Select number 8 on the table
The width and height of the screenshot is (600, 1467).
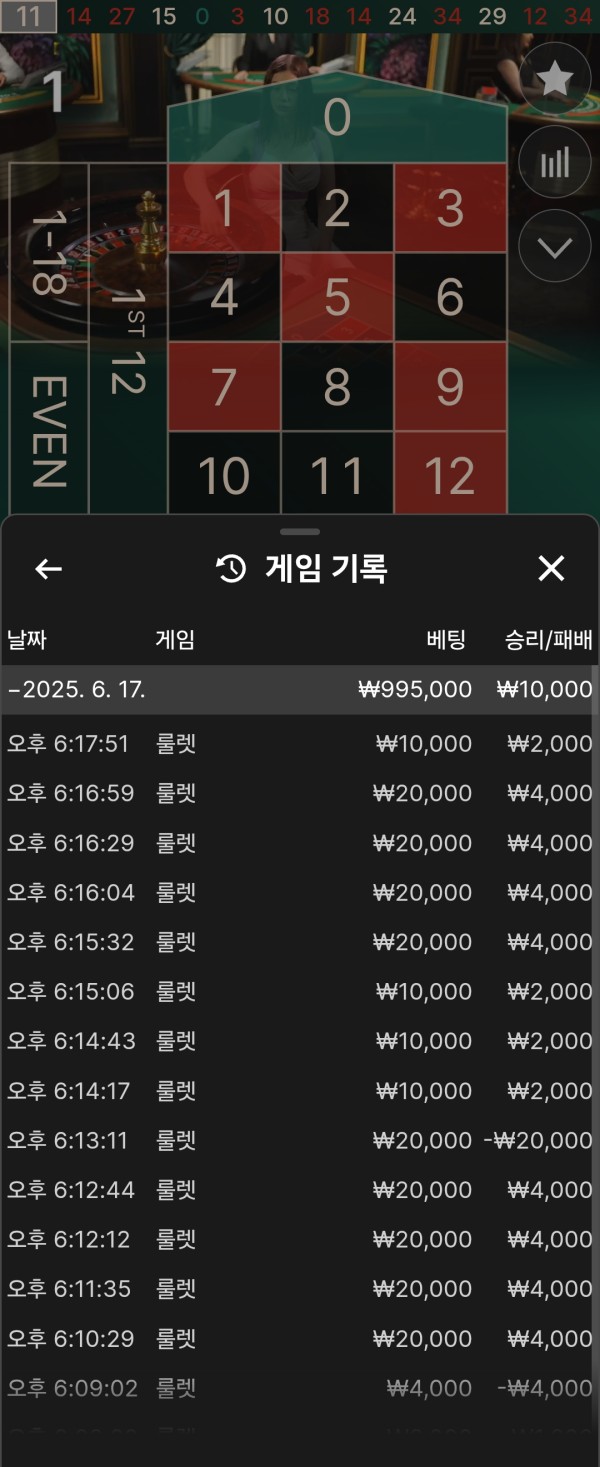pyautogui.click(x=337, y=386)
